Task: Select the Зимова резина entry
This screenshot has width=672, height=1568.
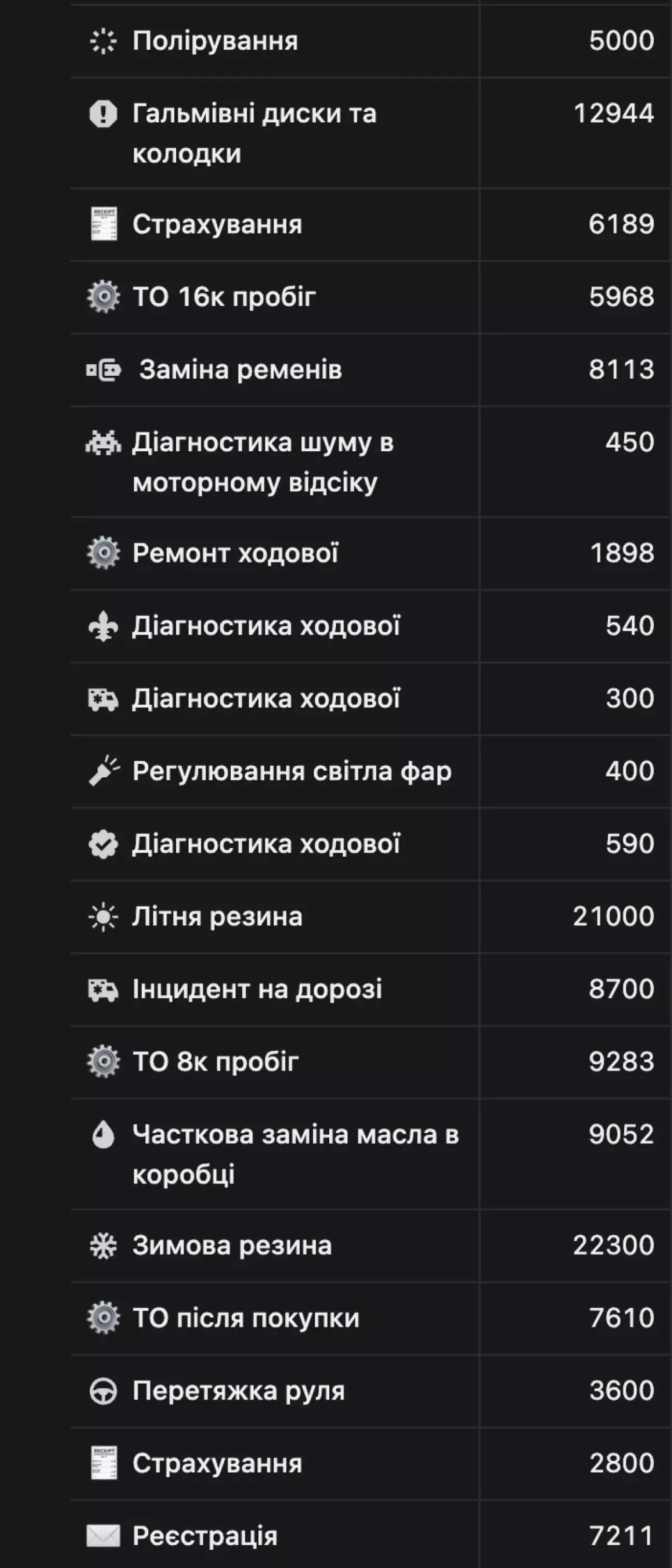Action: pyautogui.click(x=232, y=1245)
